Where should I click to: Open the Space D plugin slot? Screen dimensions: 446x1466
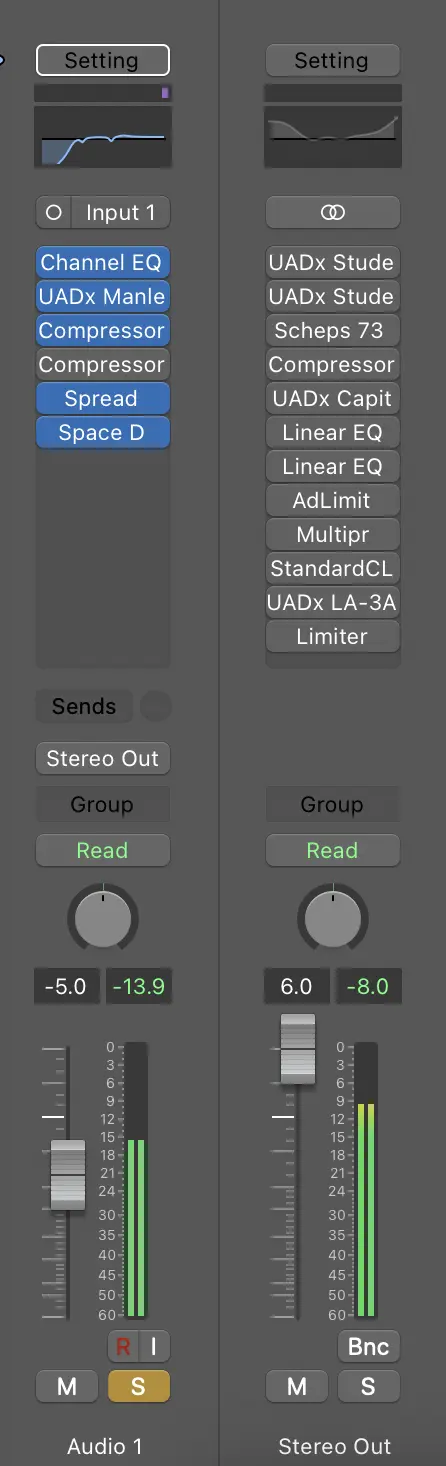[103, 433]
